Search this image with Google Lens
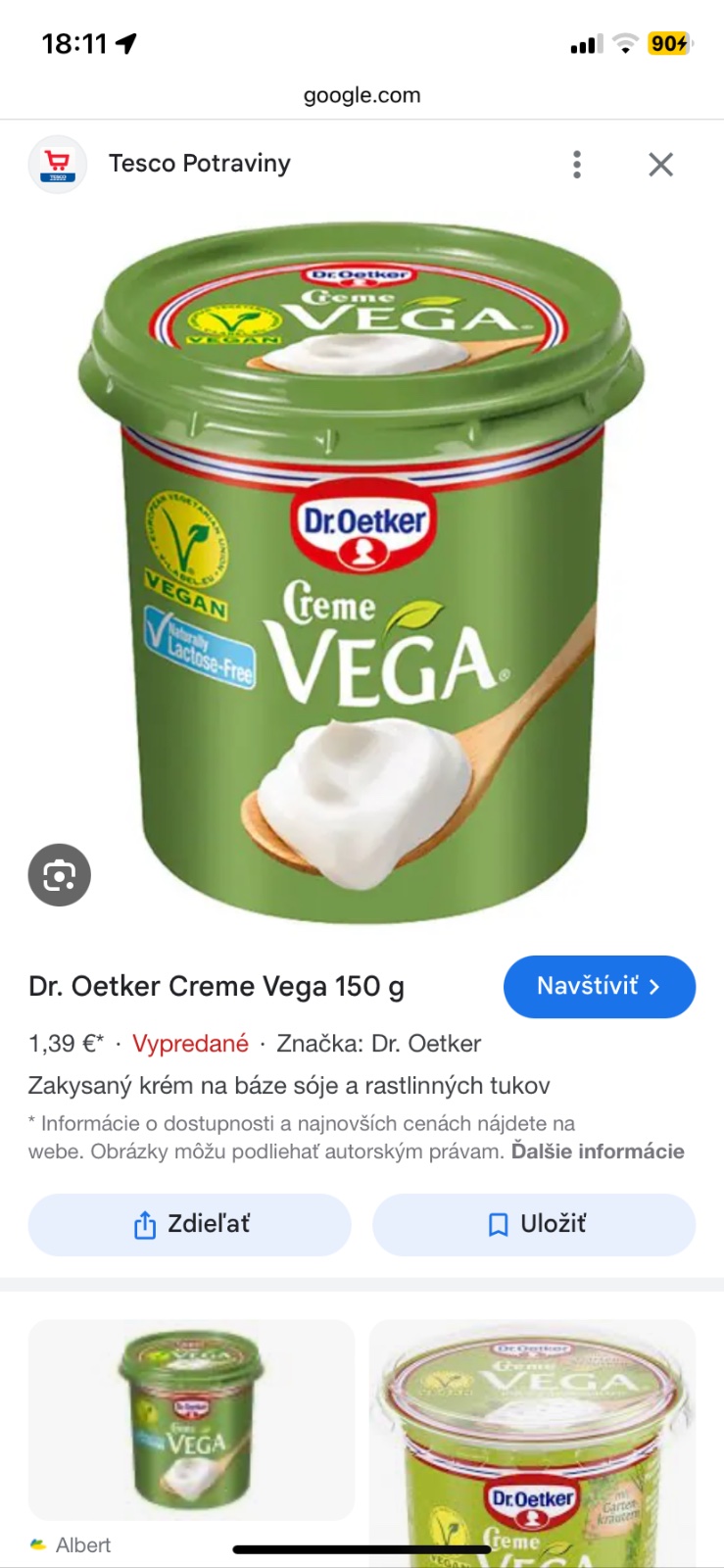The height and width of the screenshot is (1568, 724). tap(60, 874)
